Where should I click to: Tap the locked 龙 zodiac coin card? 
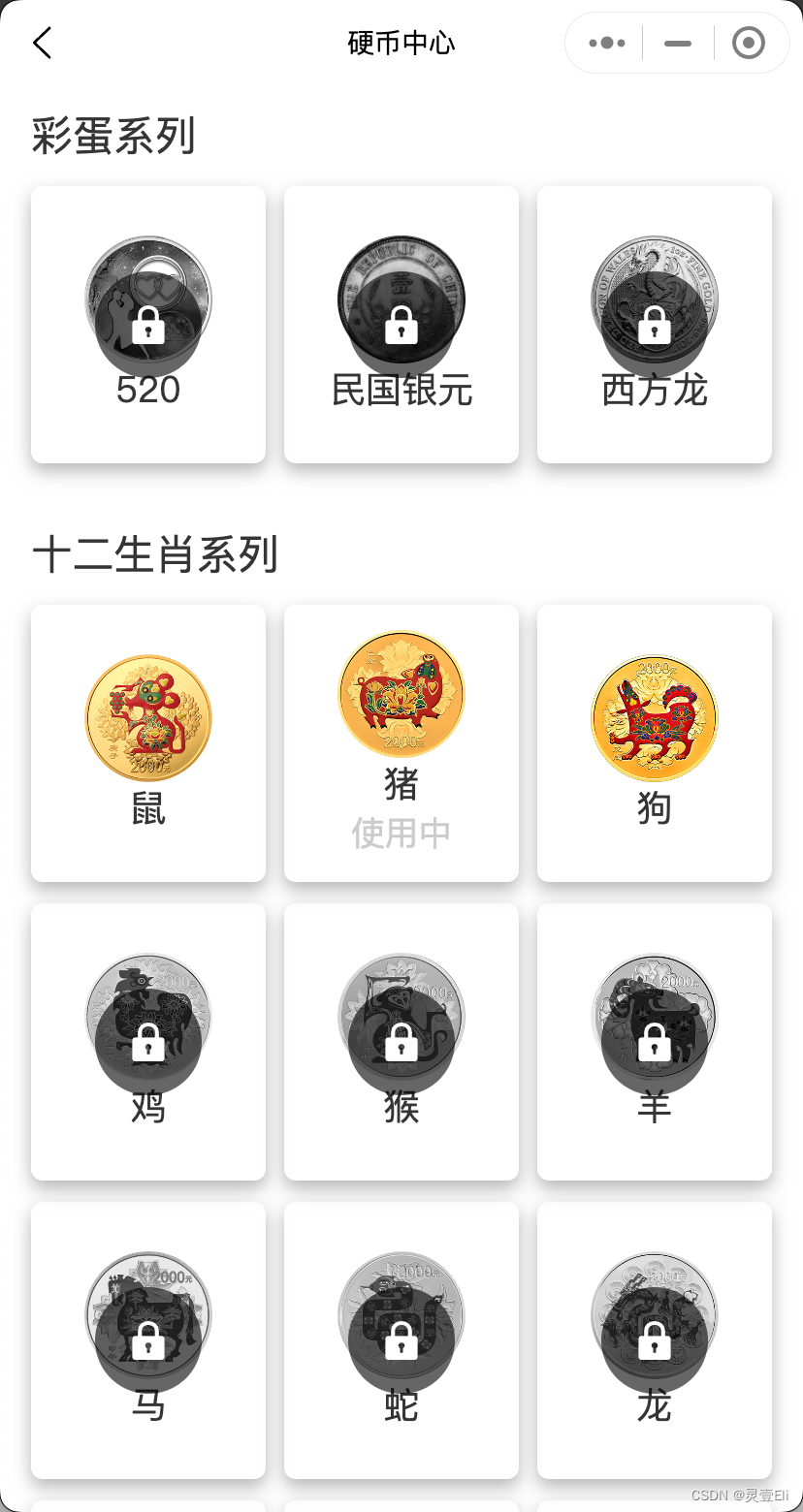coord(655,1340)
